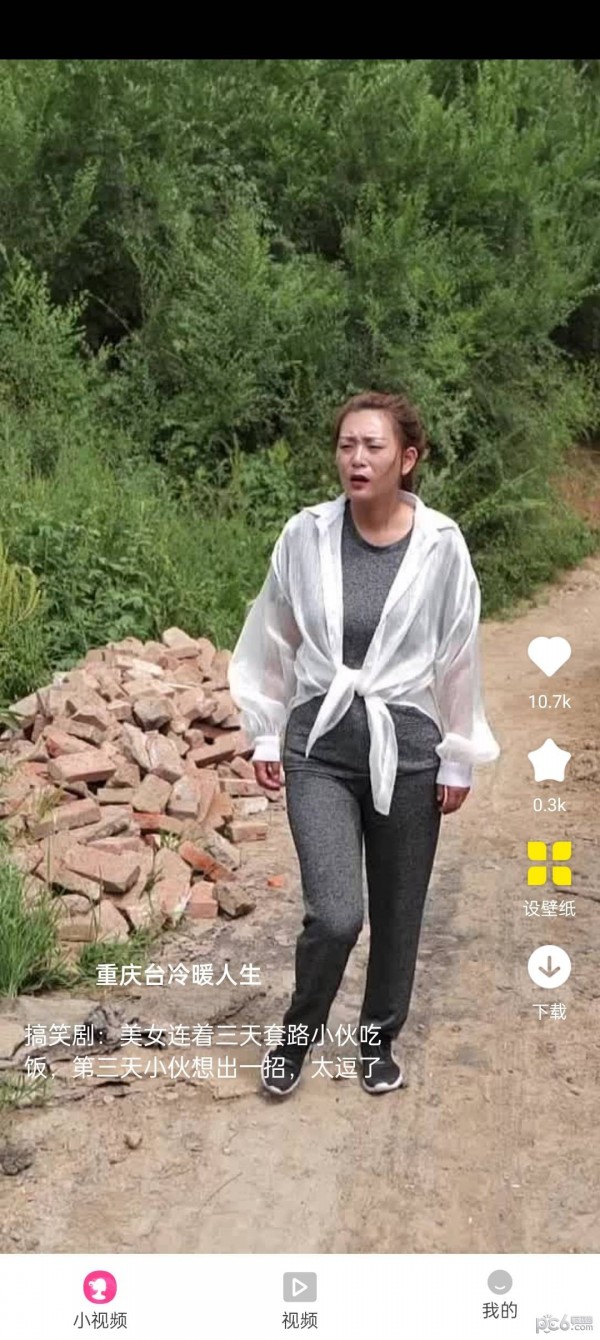Download this video (下载)
Image resolution: width=600 pixels, height=1340 pixels.
pos(549,968)
